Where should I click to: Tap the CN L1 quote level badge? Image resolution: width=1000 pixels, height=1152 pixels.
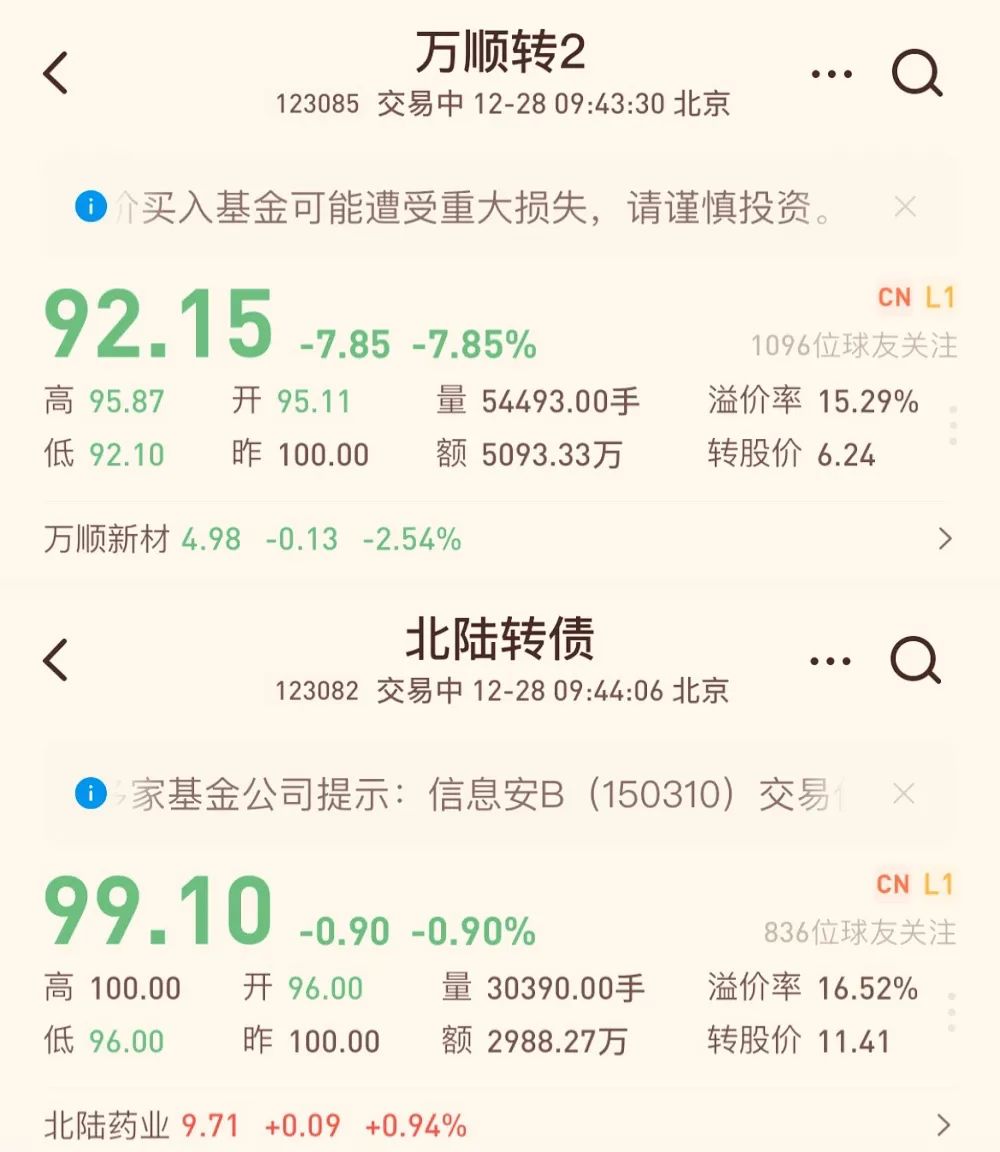click(x=913, y=296)
